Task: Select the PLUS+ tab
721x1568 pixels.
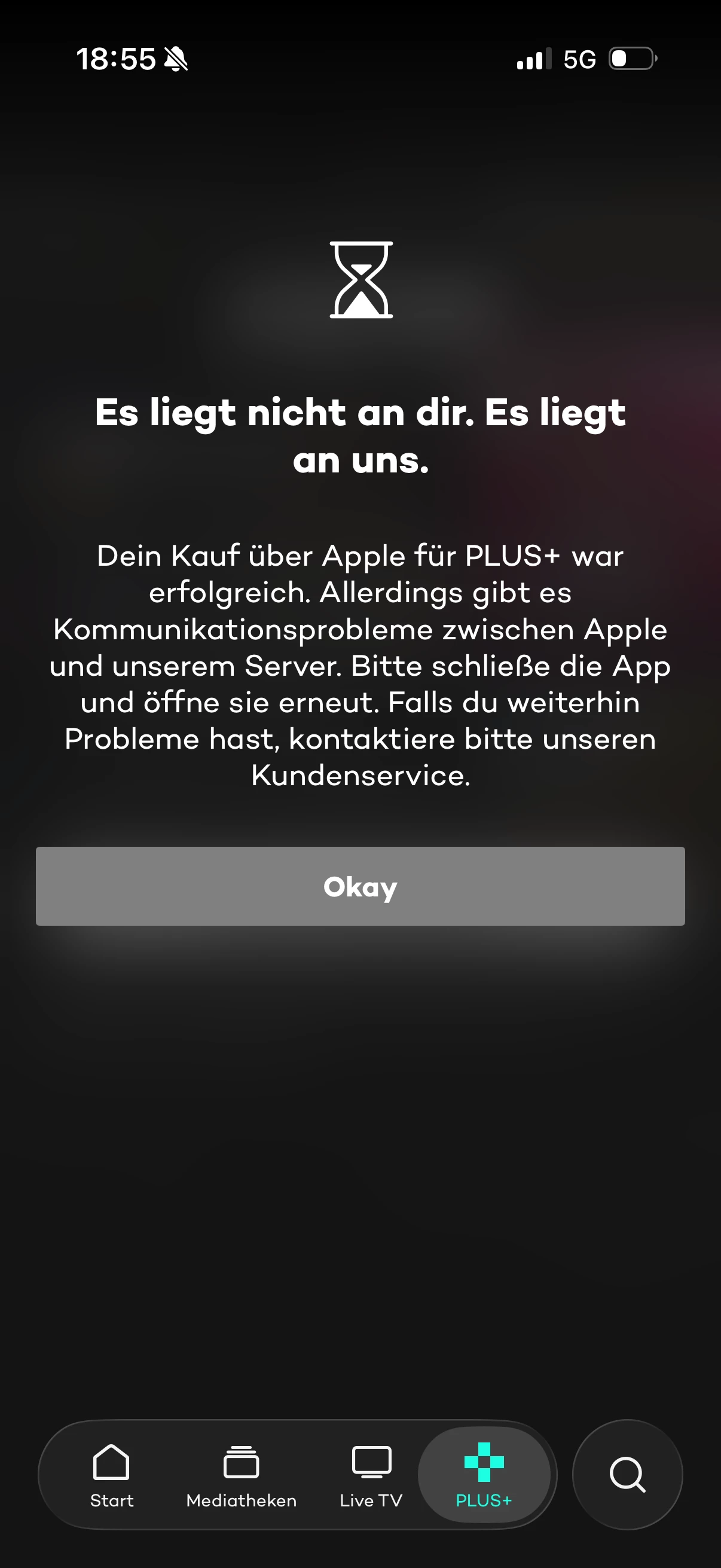Action: pos(484,1474)
